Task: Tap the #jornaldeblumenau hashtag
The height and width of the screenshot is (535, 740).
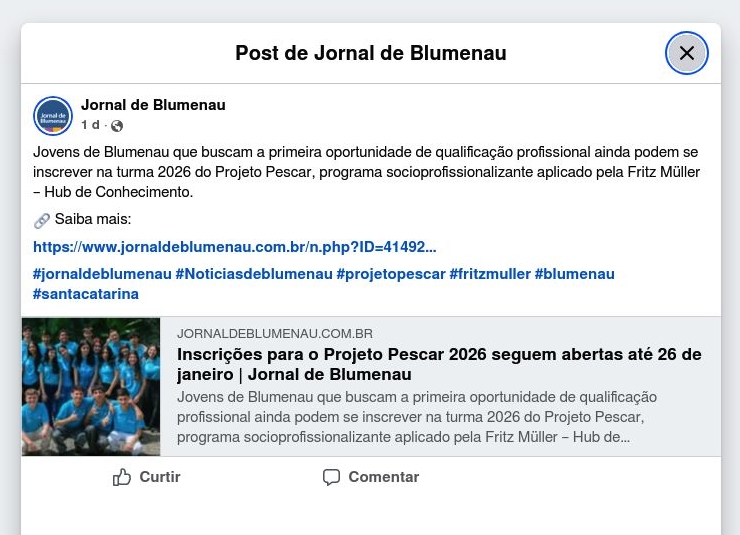Action: coord(102,274)
